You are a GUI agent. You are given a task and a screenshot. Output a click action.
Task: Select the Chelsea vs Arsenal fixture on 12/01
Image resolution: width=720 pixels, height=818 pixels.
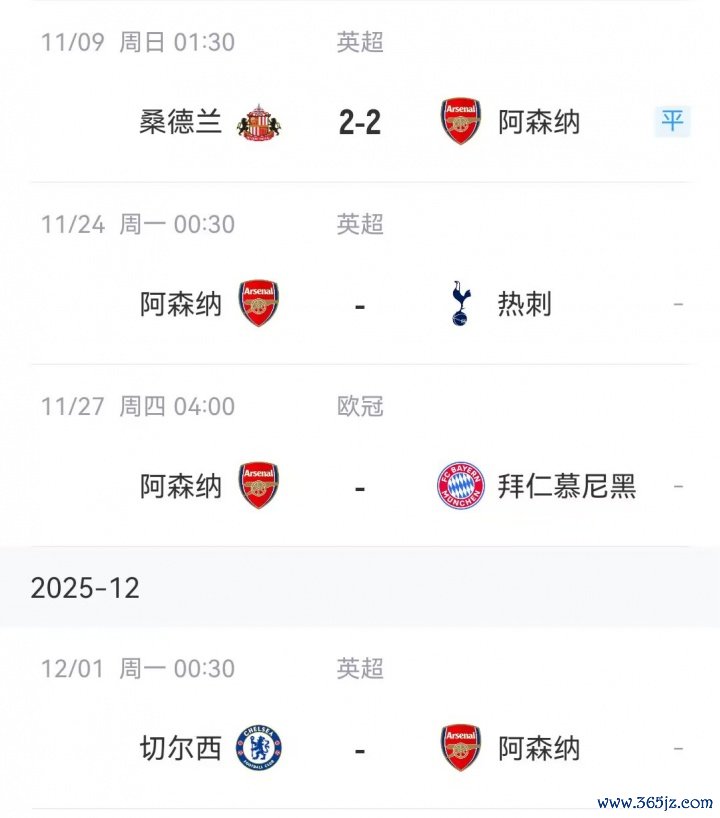360,748
